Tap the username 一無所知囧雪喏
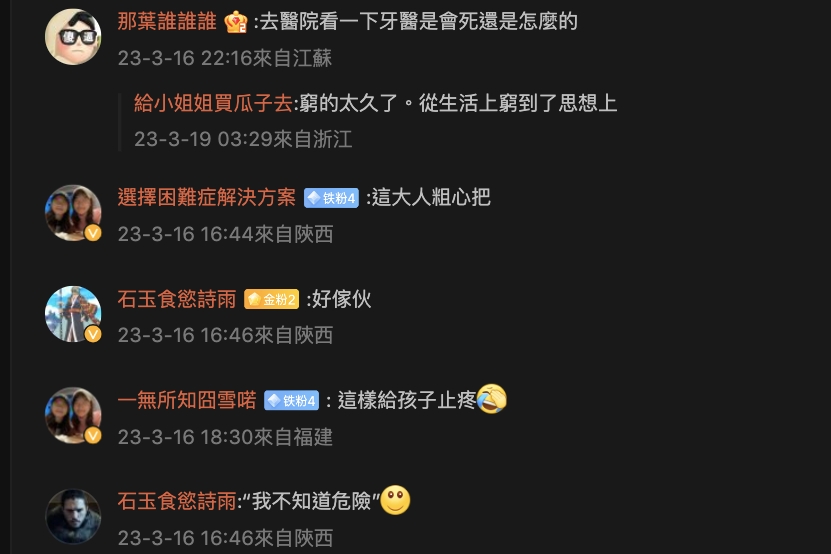This screenshot has width=831, height=554. point(187,400)
